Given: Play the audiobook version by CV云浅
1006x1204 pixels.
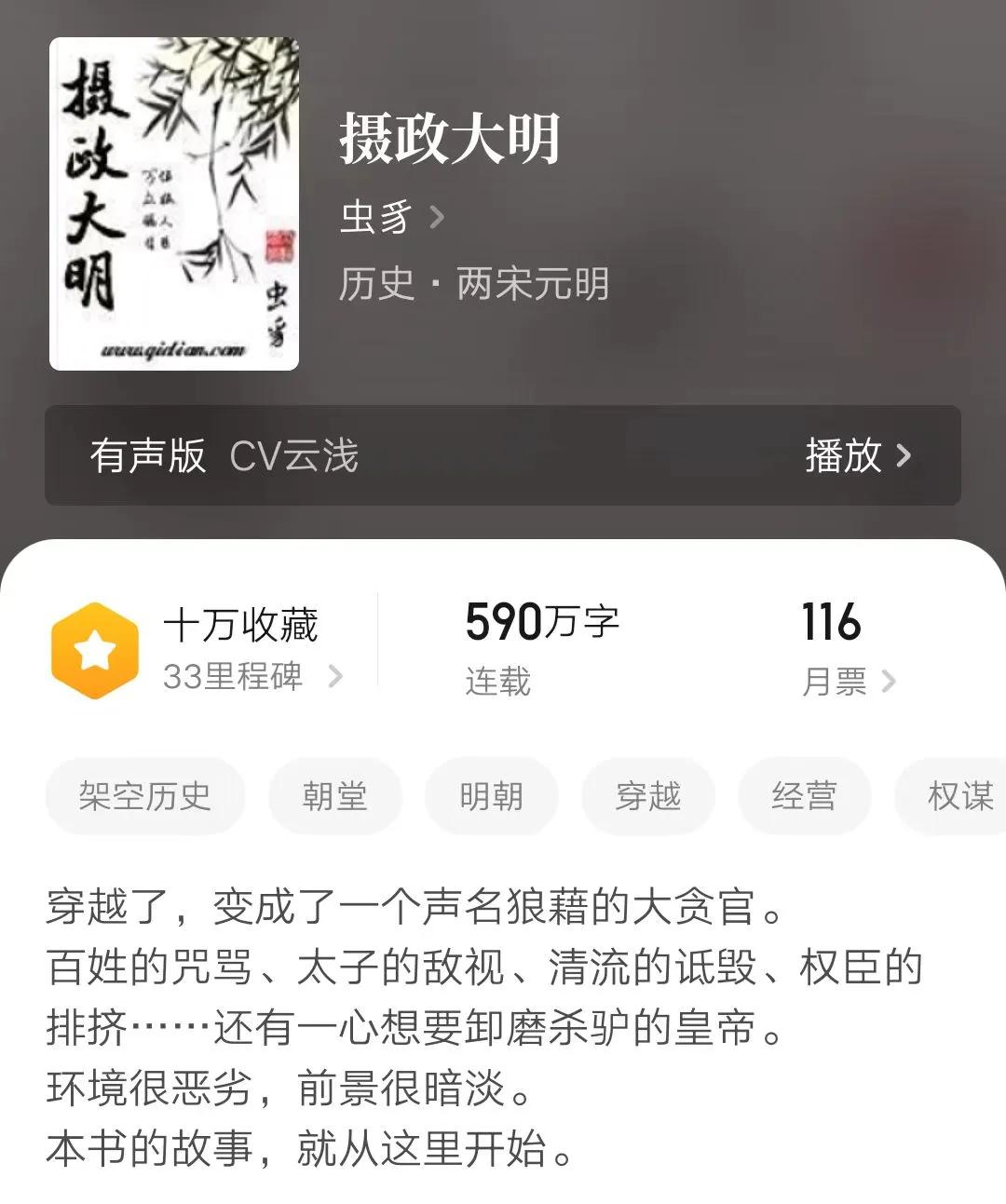Looking at the screenshot, I should click(x=857, y=455).
